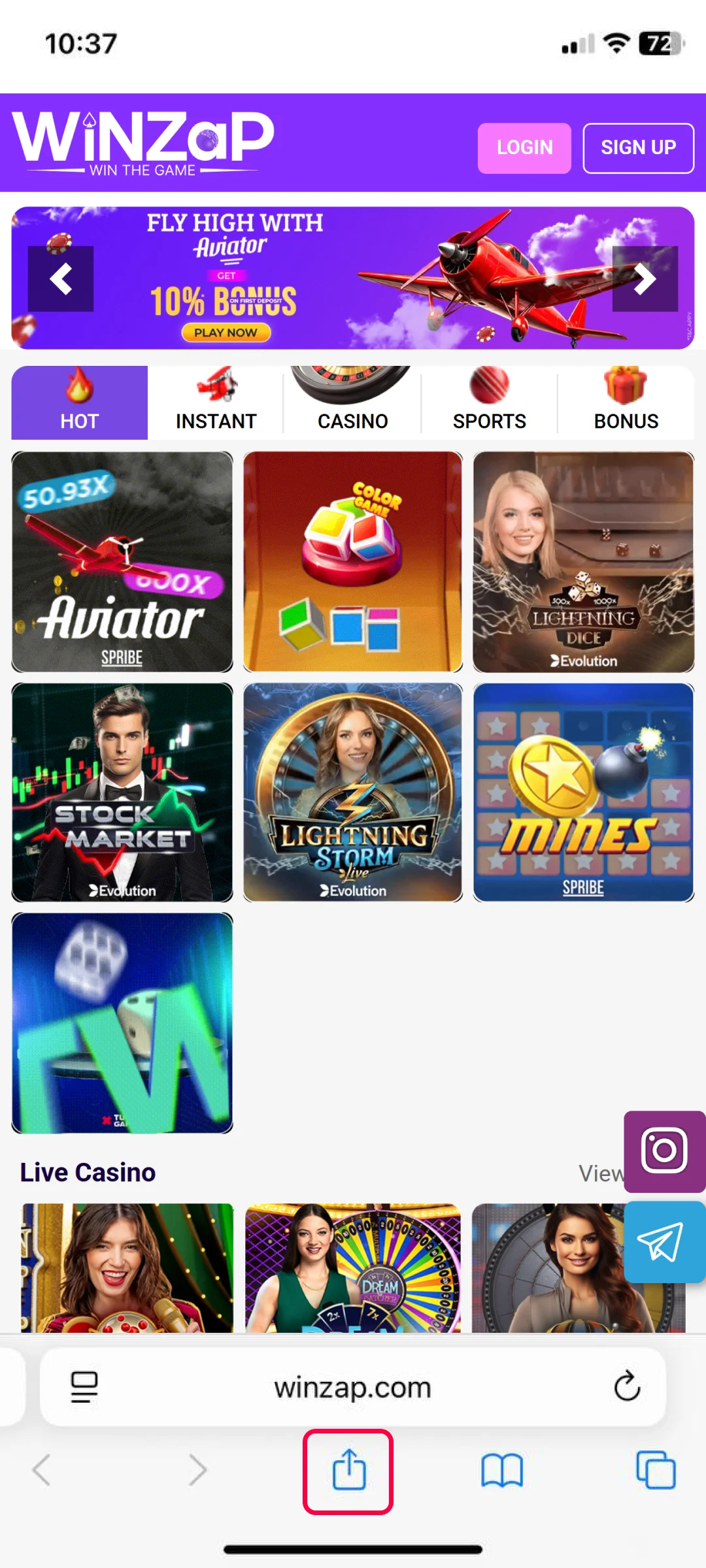Screen dimensions: 706x1568
Task: Open the Aviator game thumbnail
Action: [x=122, y=563]
